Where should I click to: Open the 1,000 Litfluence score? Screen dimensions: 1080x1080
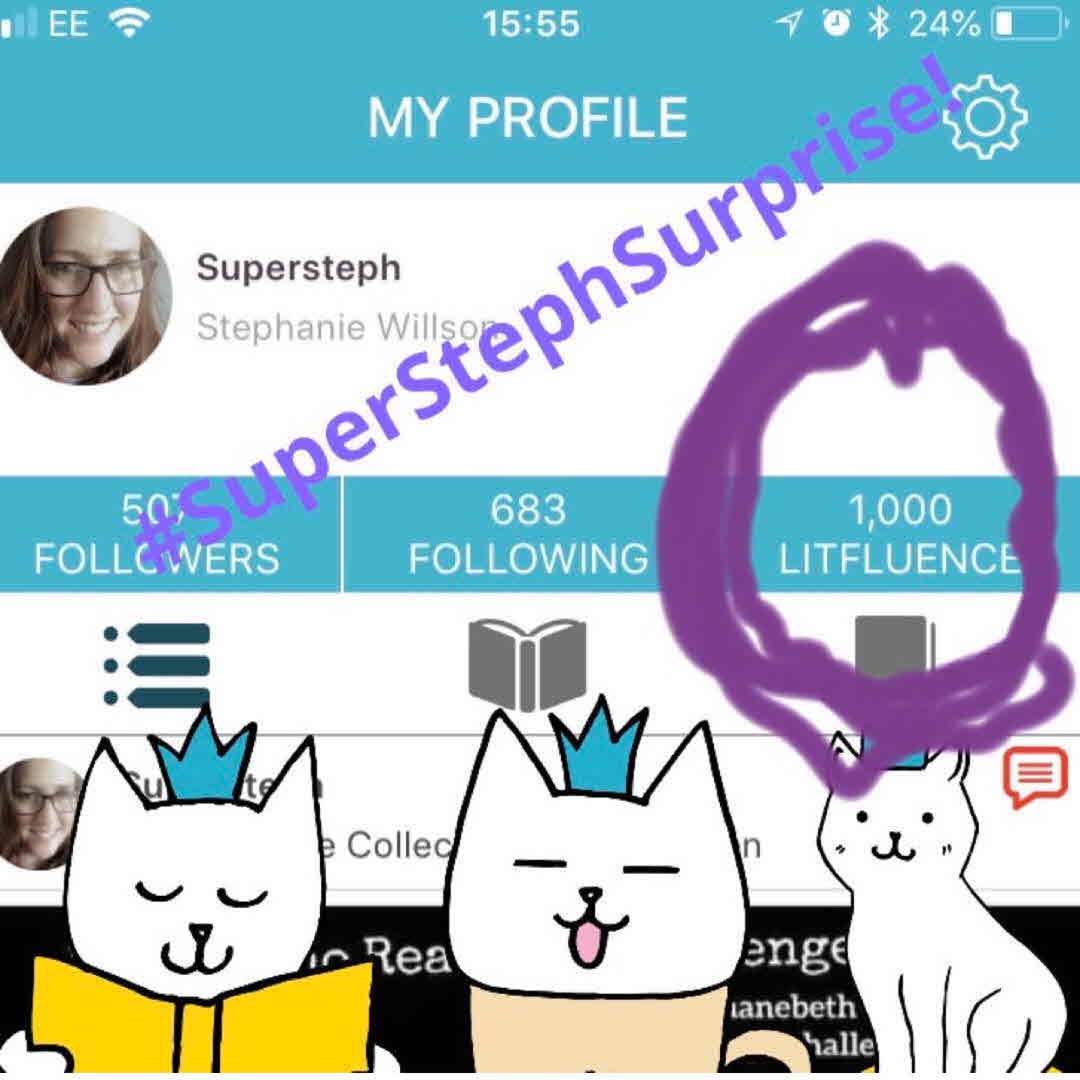pyautogui.click(x=900, y=534)
